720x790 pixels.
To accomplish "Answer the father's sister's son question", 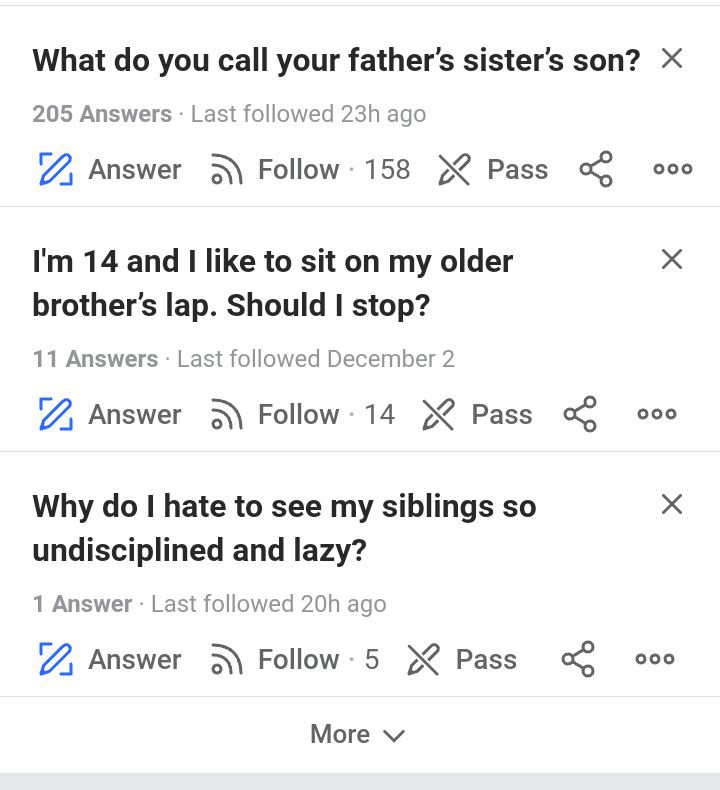I will pos(109,169).
